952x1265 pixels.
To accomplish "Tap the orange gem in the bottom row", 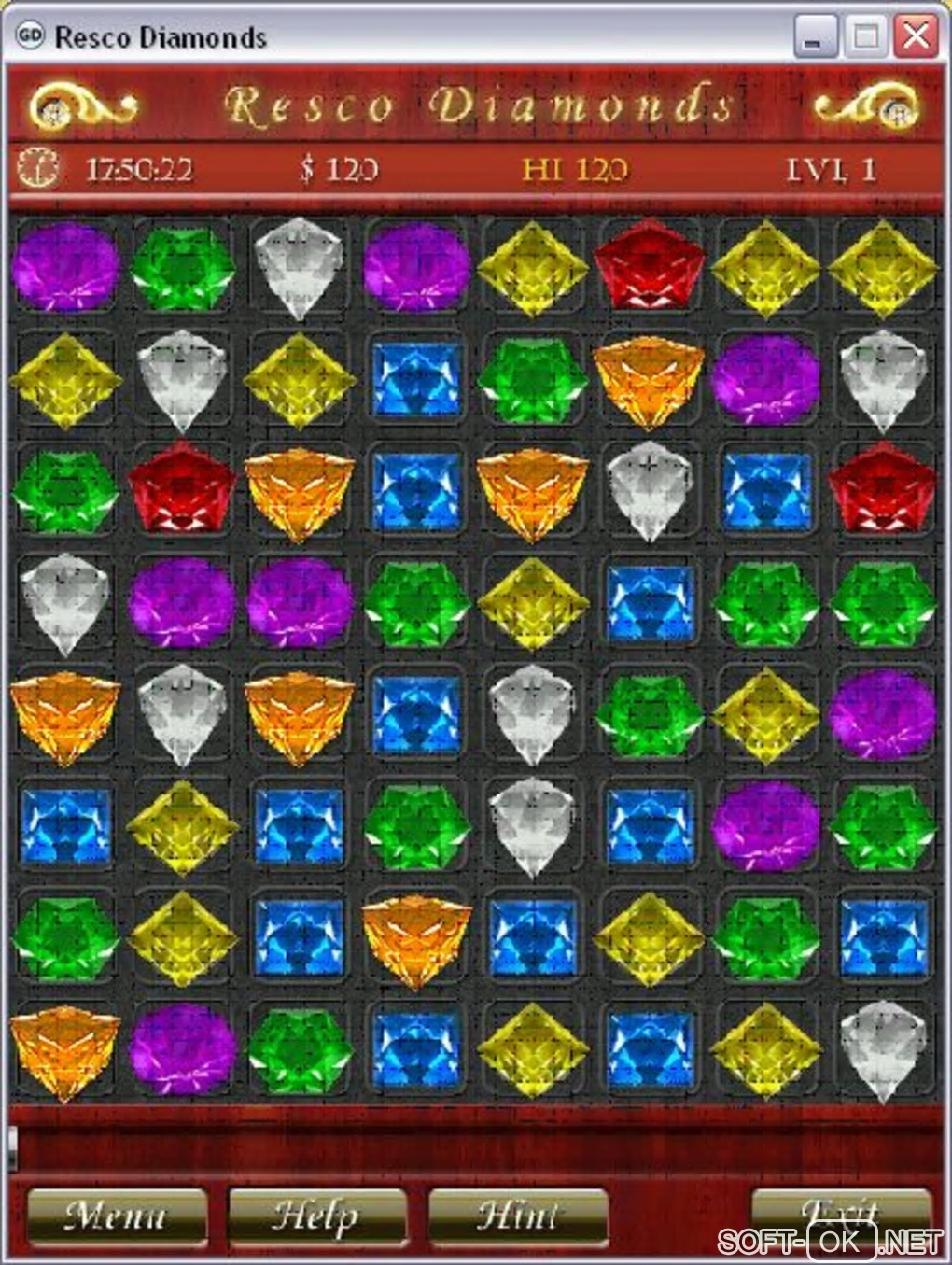I will pyautogui.click(x=65, y=1050).
